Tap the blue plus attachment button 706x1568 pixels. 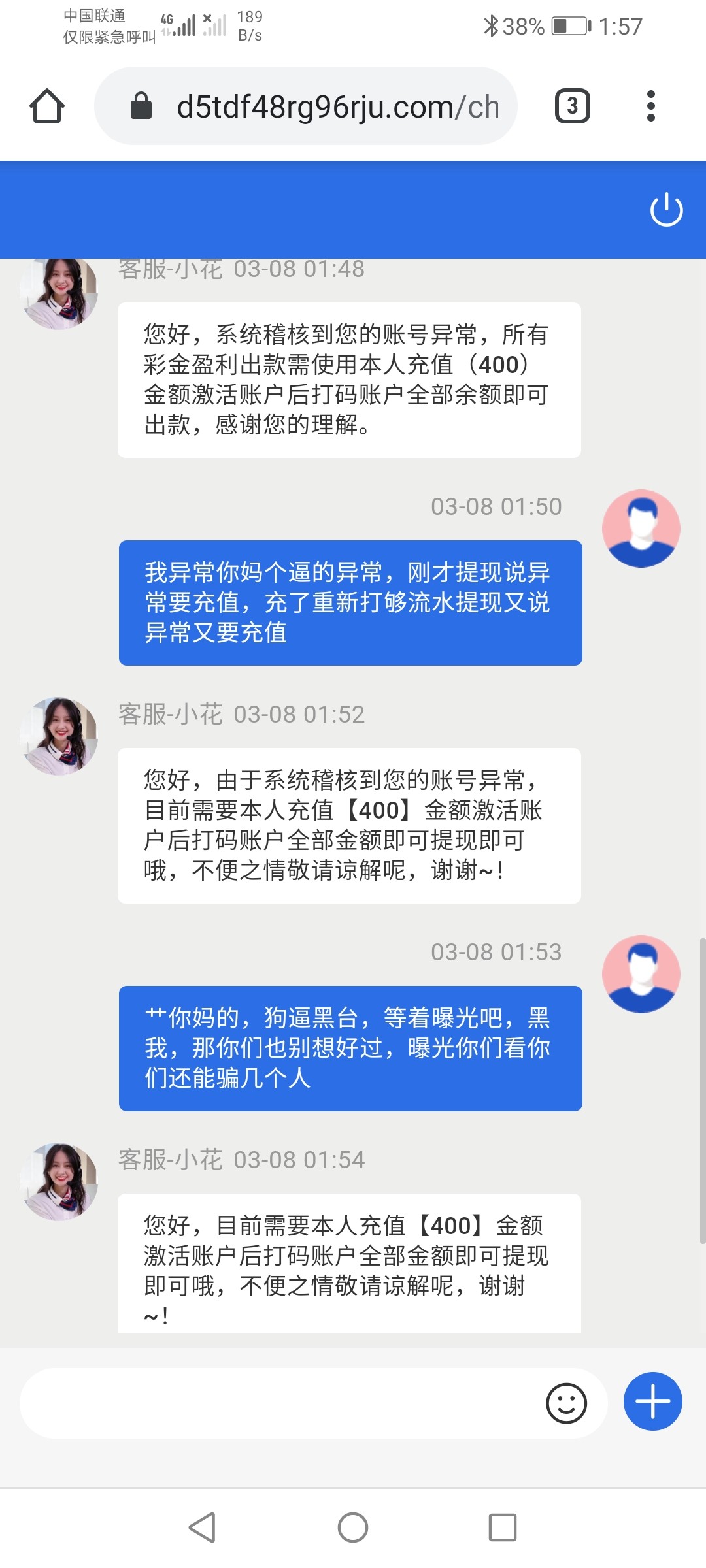[652, 1402]
